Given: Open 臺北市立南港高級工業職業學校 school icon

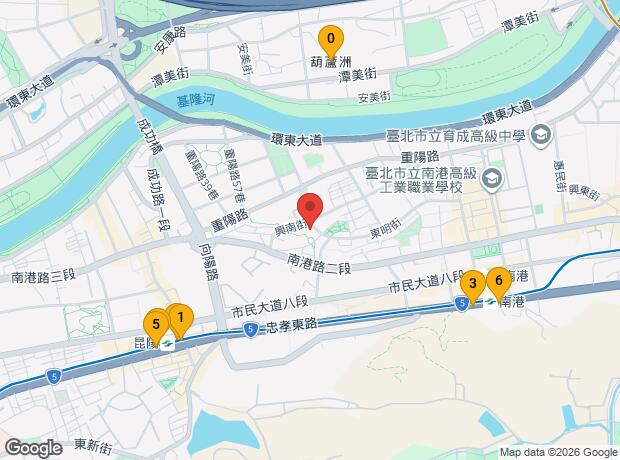Looking at the screenshot, I should (x=491, y=179).
